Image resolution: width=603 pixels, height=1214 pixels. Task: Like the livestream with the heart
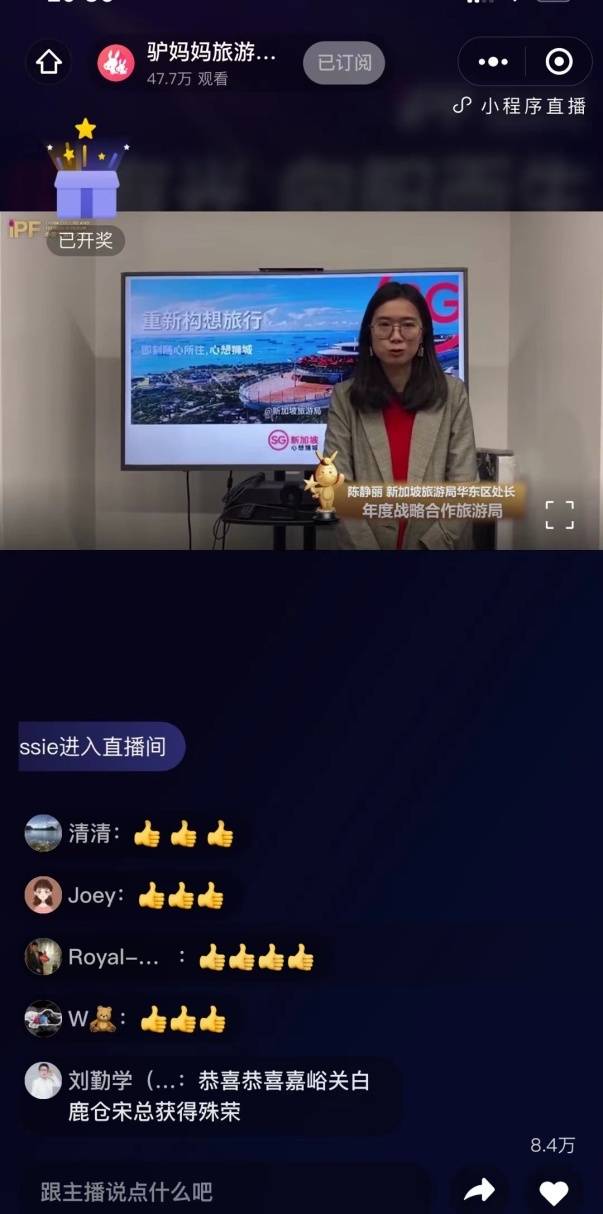tap(553, 1191)
